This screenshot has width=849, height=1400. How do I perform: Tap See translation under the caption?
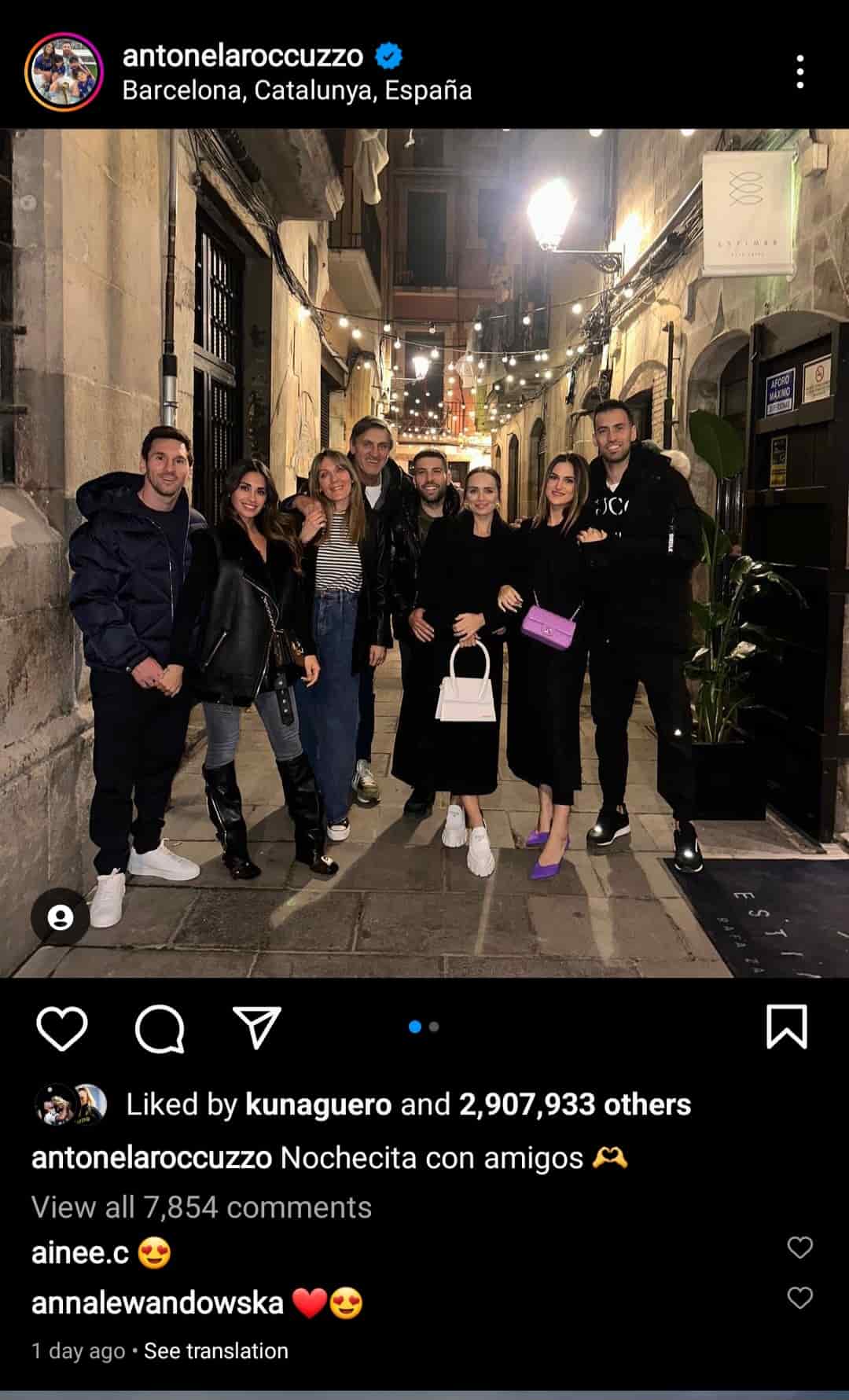tap(216, 1351)
